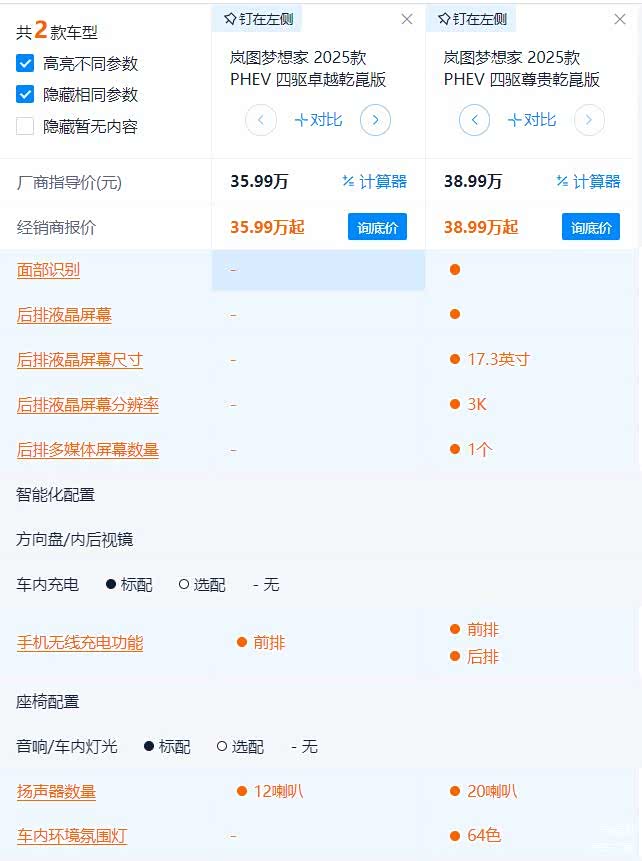Open the 面部识别 parameter link
642x861 pixels.
48,270
